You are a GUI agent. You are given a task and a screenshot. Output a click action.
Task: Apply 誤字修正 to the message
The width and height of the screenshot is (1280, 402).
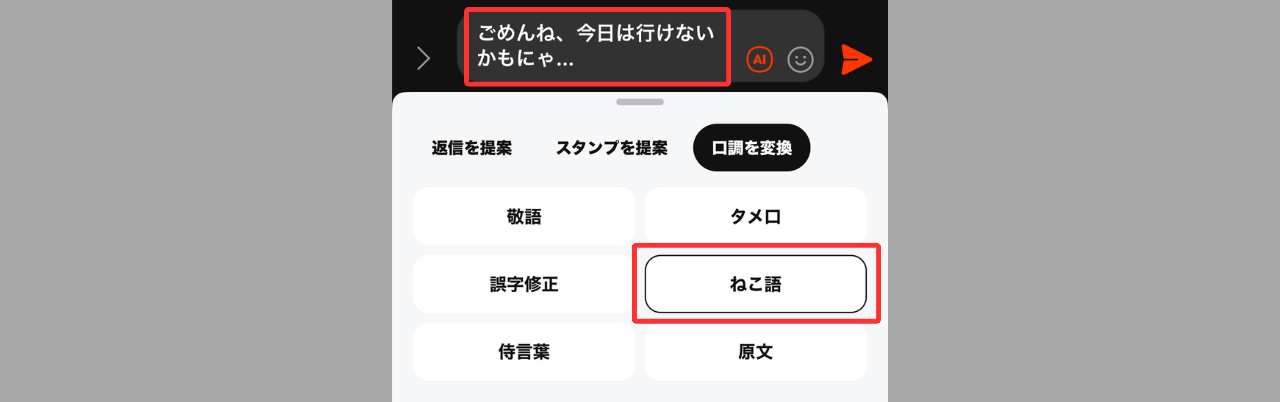click(524, 284)
